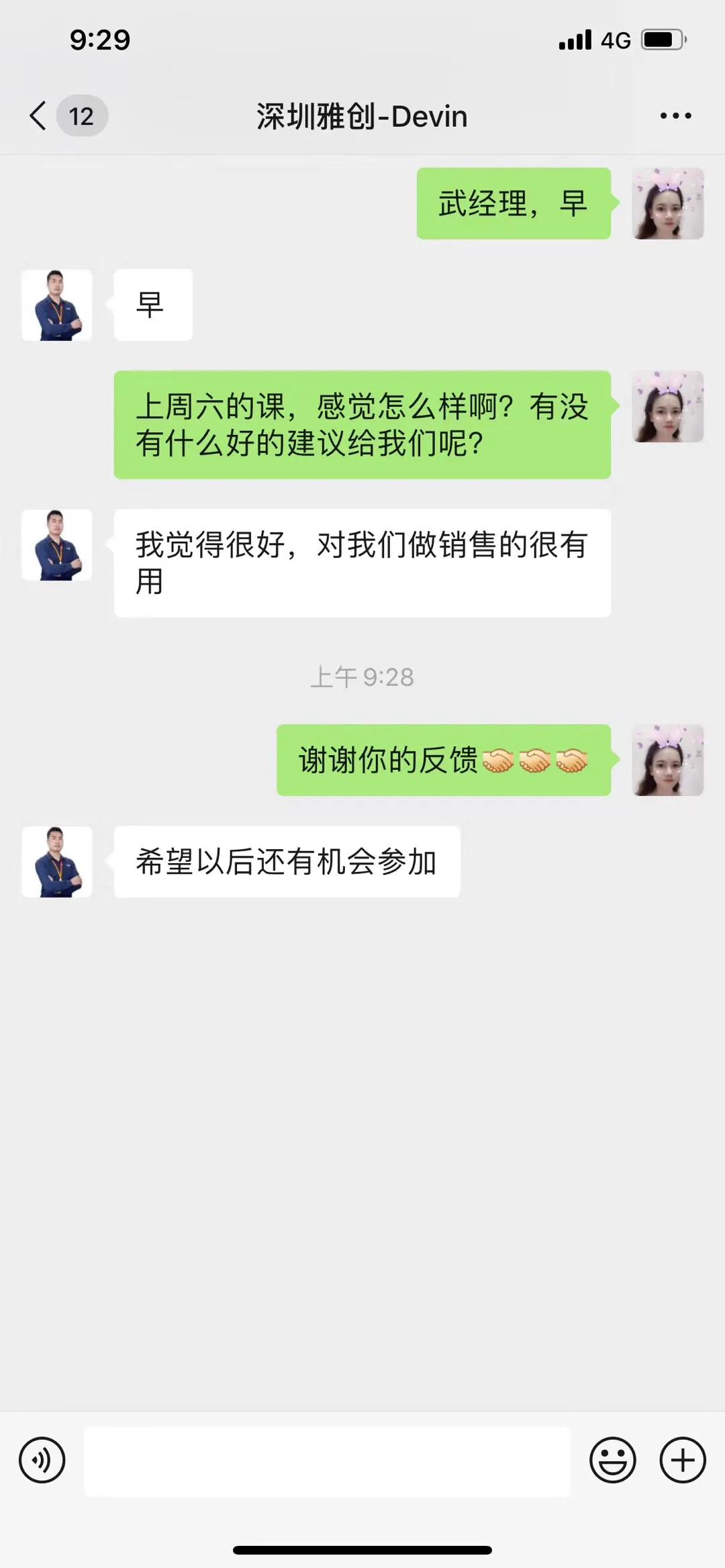
Task: Click the battery icon in status bar
Action: (x=659, y=40)
